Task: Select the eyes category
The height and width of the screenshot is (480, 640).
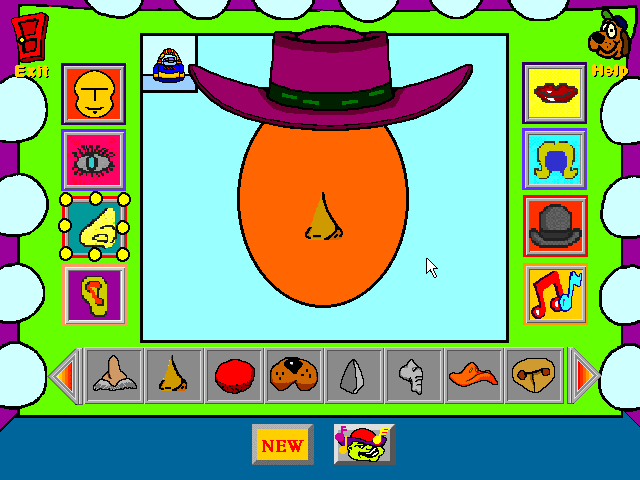Action: click(x=93, y=161)
